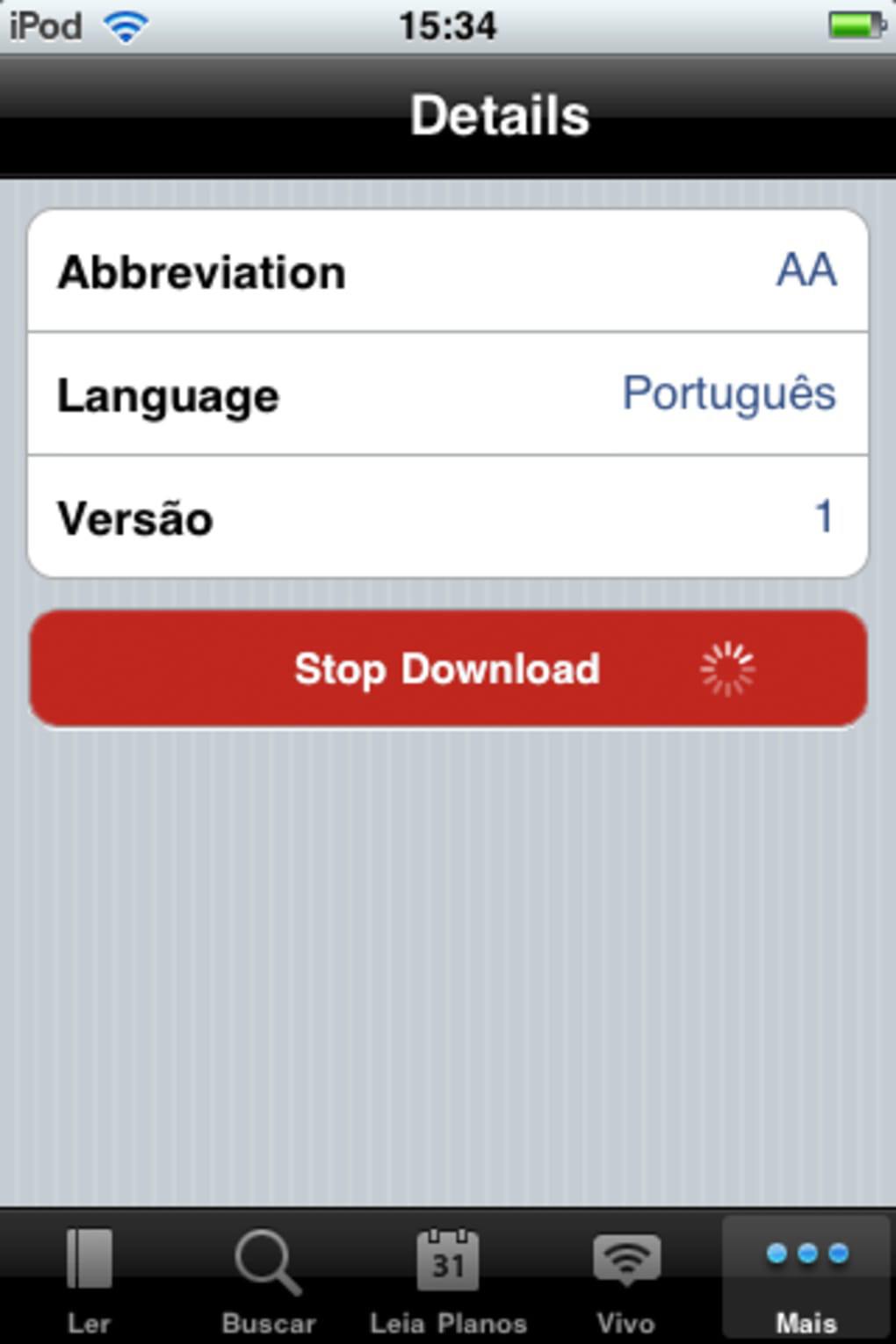Stop the download in progress
Screen dimensions: 896x1344
tap(448, 668)
